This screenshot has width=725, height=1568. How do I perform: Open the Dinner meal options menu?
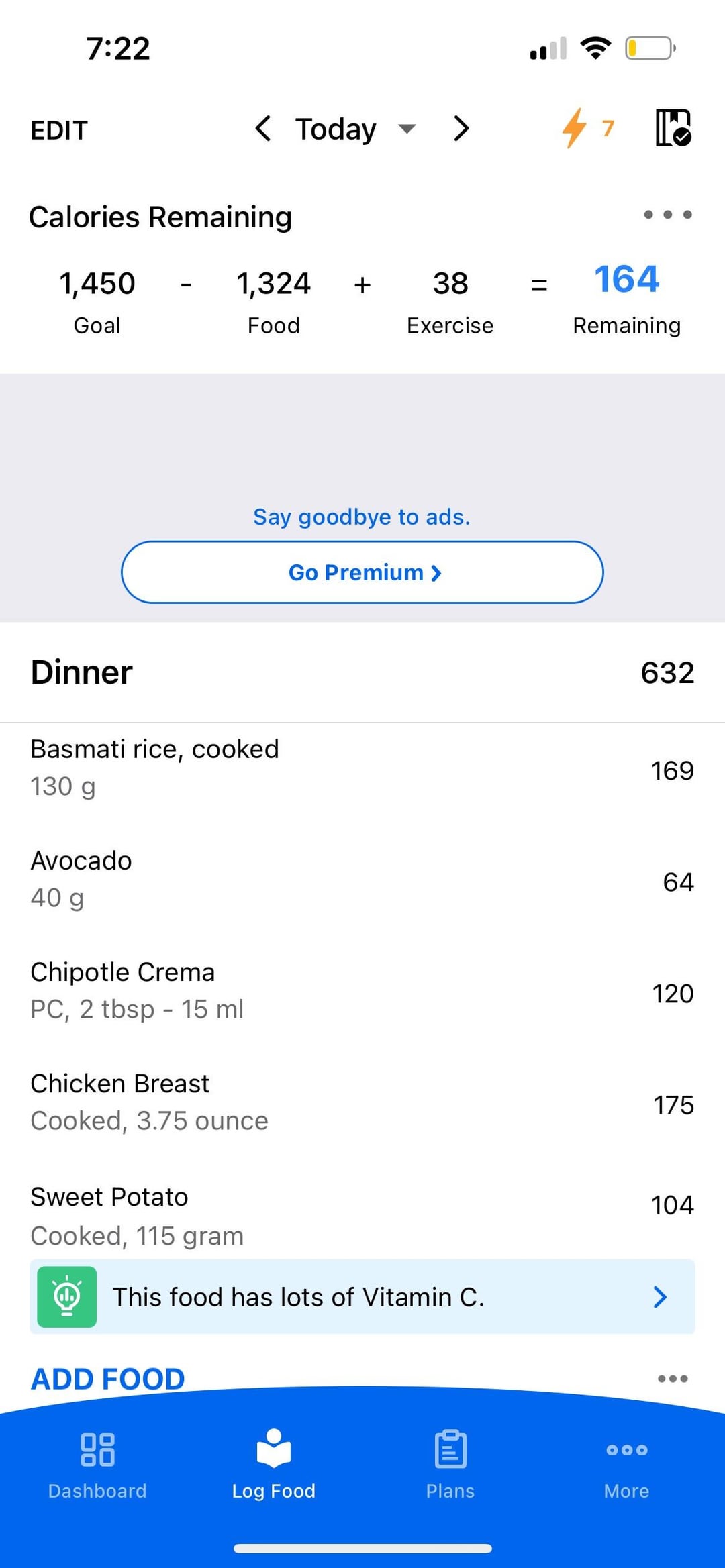[x=673, y=1379]
